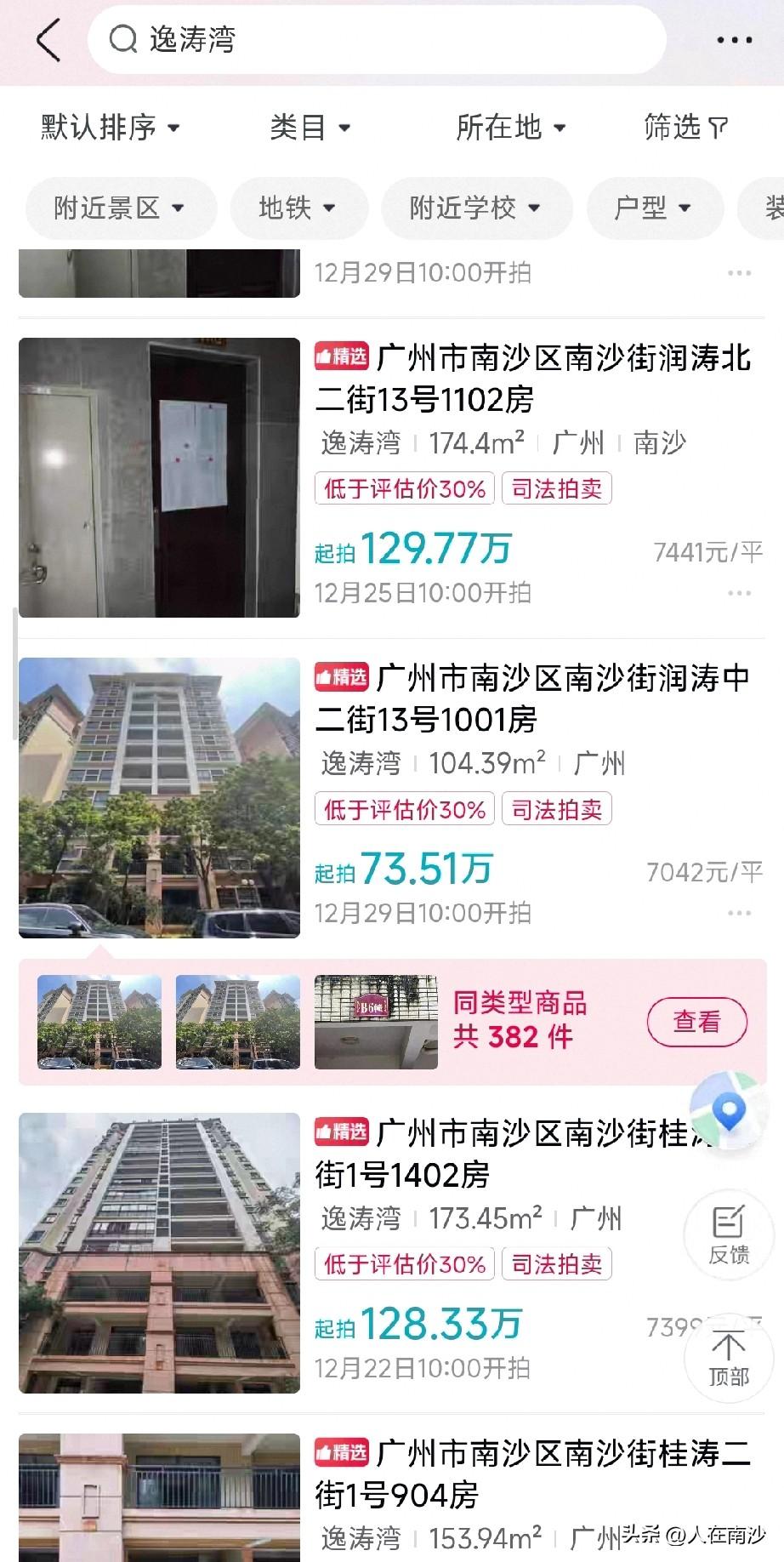The image size is (784, 1562).
Task: Tap the back arrow at top left
Action: [48, 39]
